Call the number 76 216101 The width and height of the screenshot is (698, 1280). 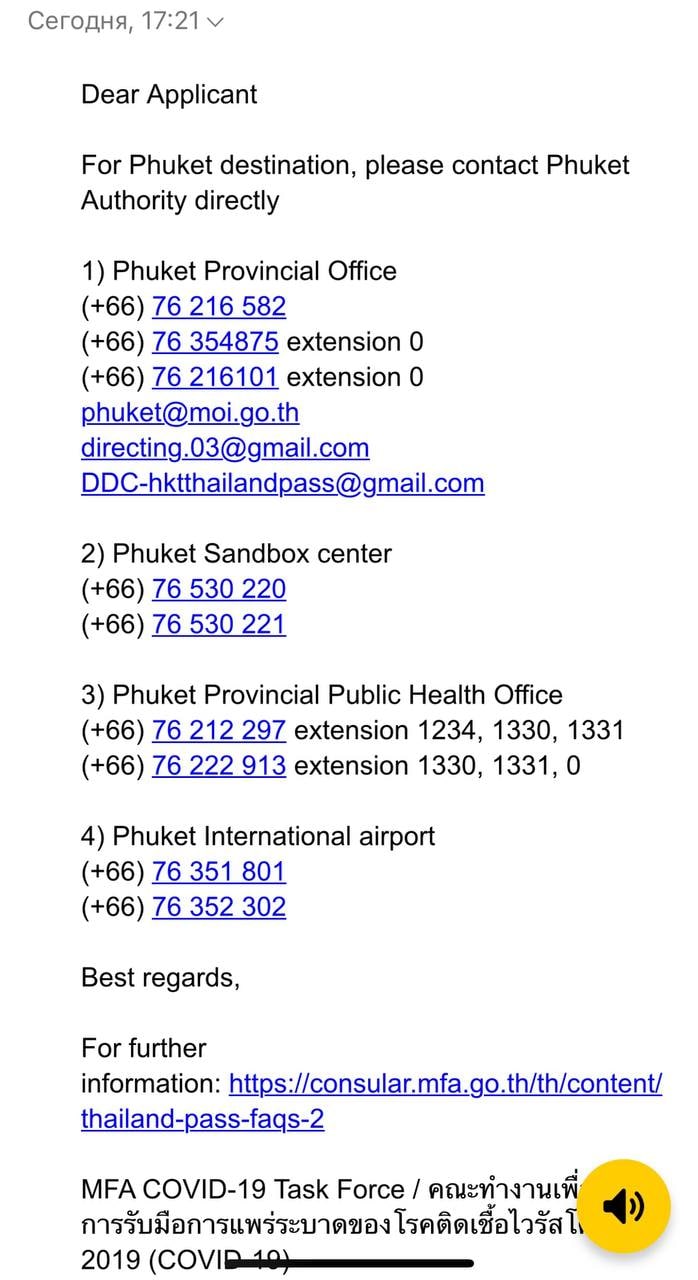click(214, 377)
